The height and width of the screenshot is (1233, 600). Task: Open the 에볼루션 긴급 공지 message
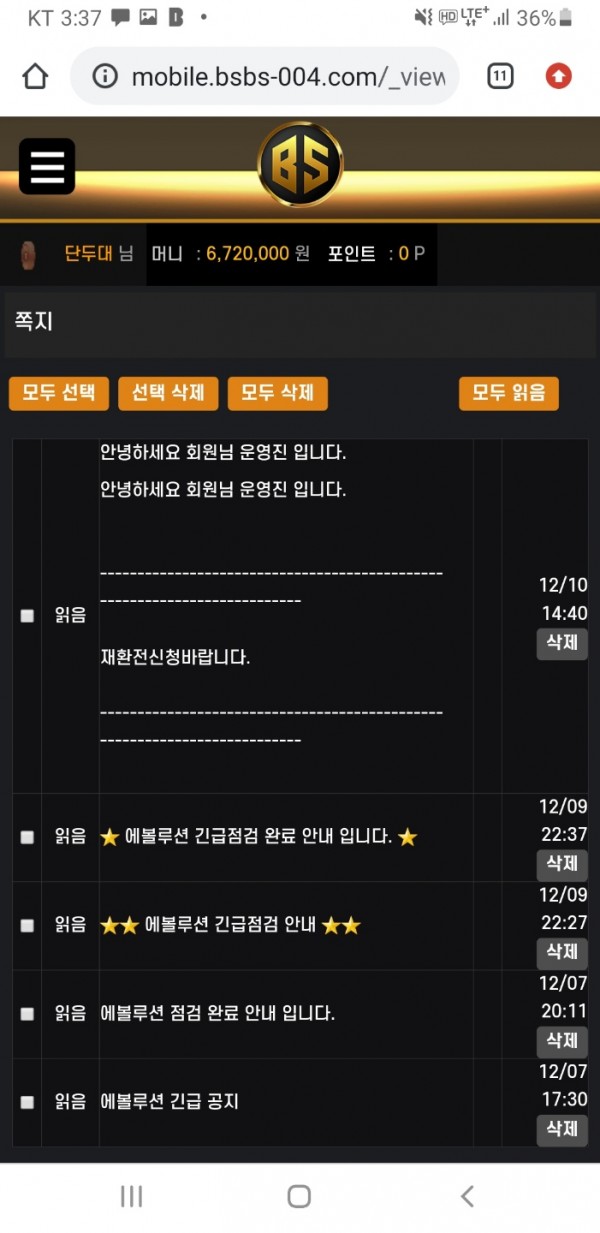[x=170, y=1102]
